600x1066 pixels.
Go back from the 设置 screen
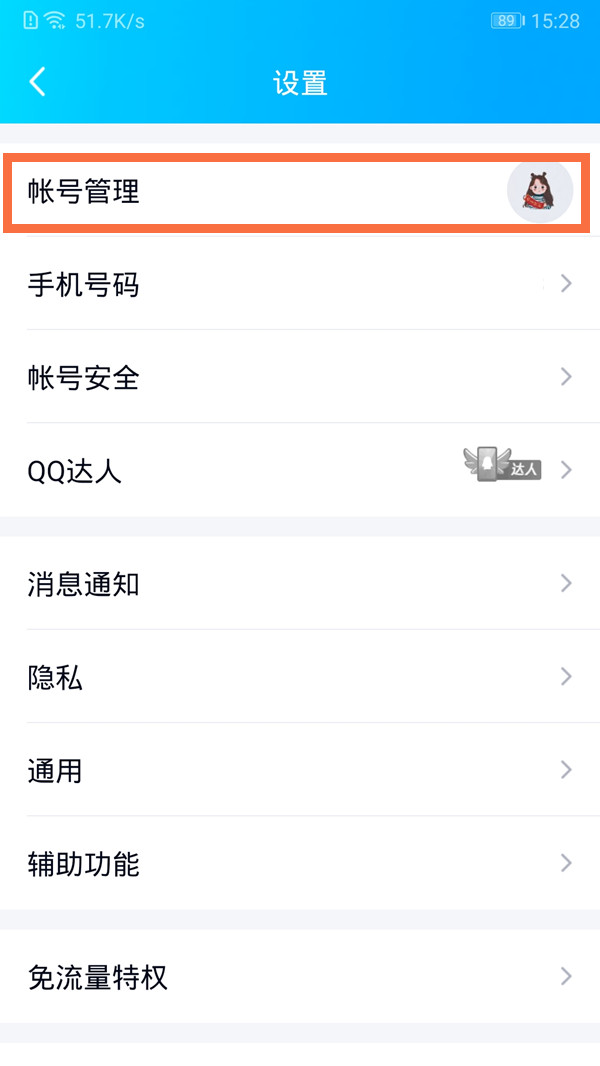[x=38, y=82]
